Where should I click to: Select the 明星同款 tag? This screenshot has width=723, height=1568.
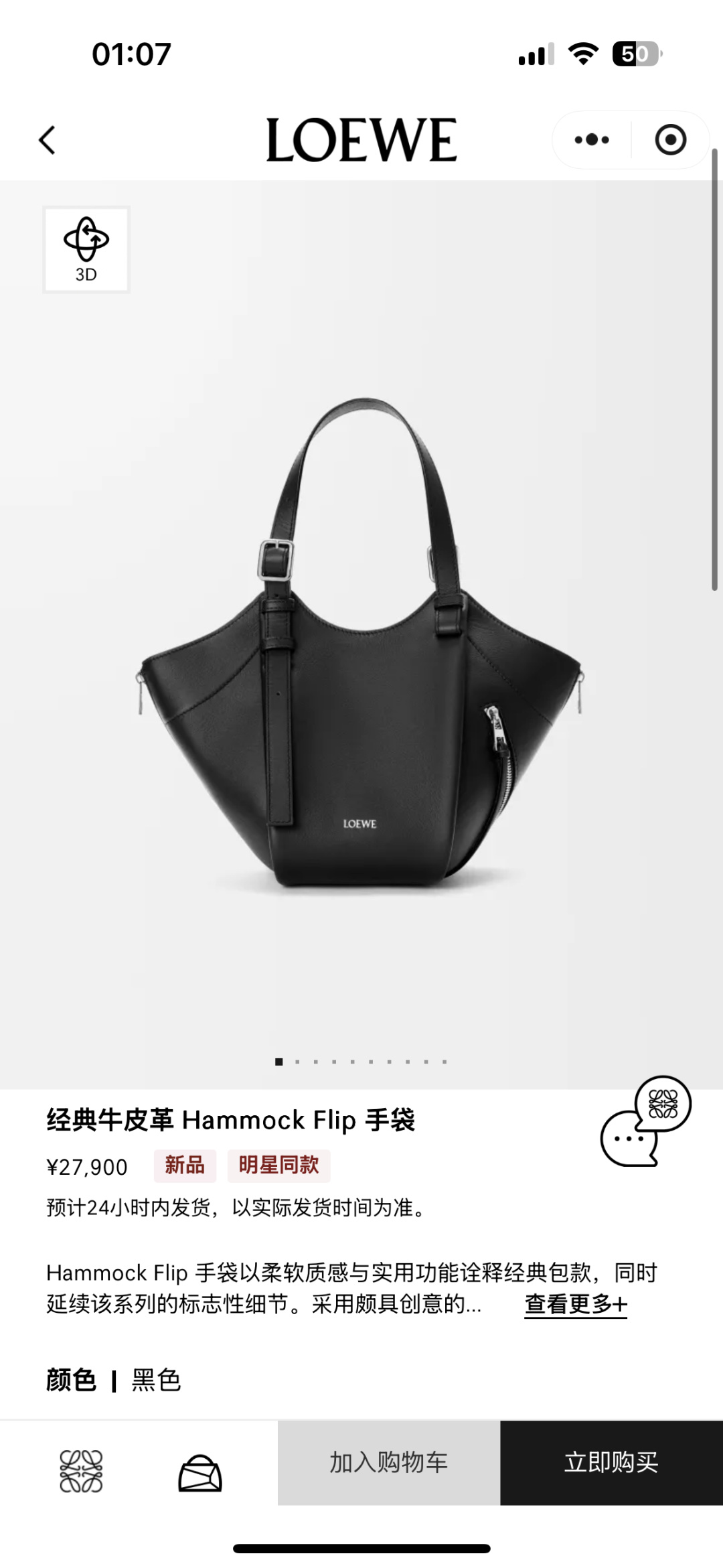click(x=278, y=1165)
